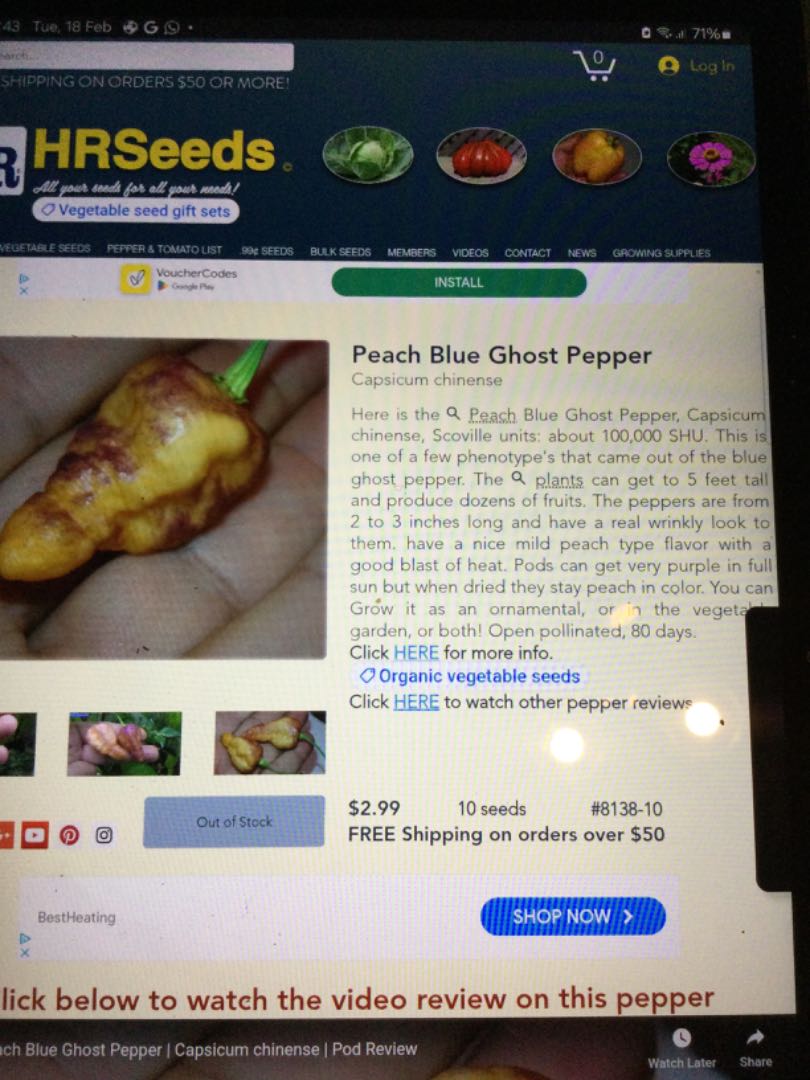This screenshot has width=810, height=1080.
Task: Go to 99¢ Seeds section
Action: [x=267, y=252]
